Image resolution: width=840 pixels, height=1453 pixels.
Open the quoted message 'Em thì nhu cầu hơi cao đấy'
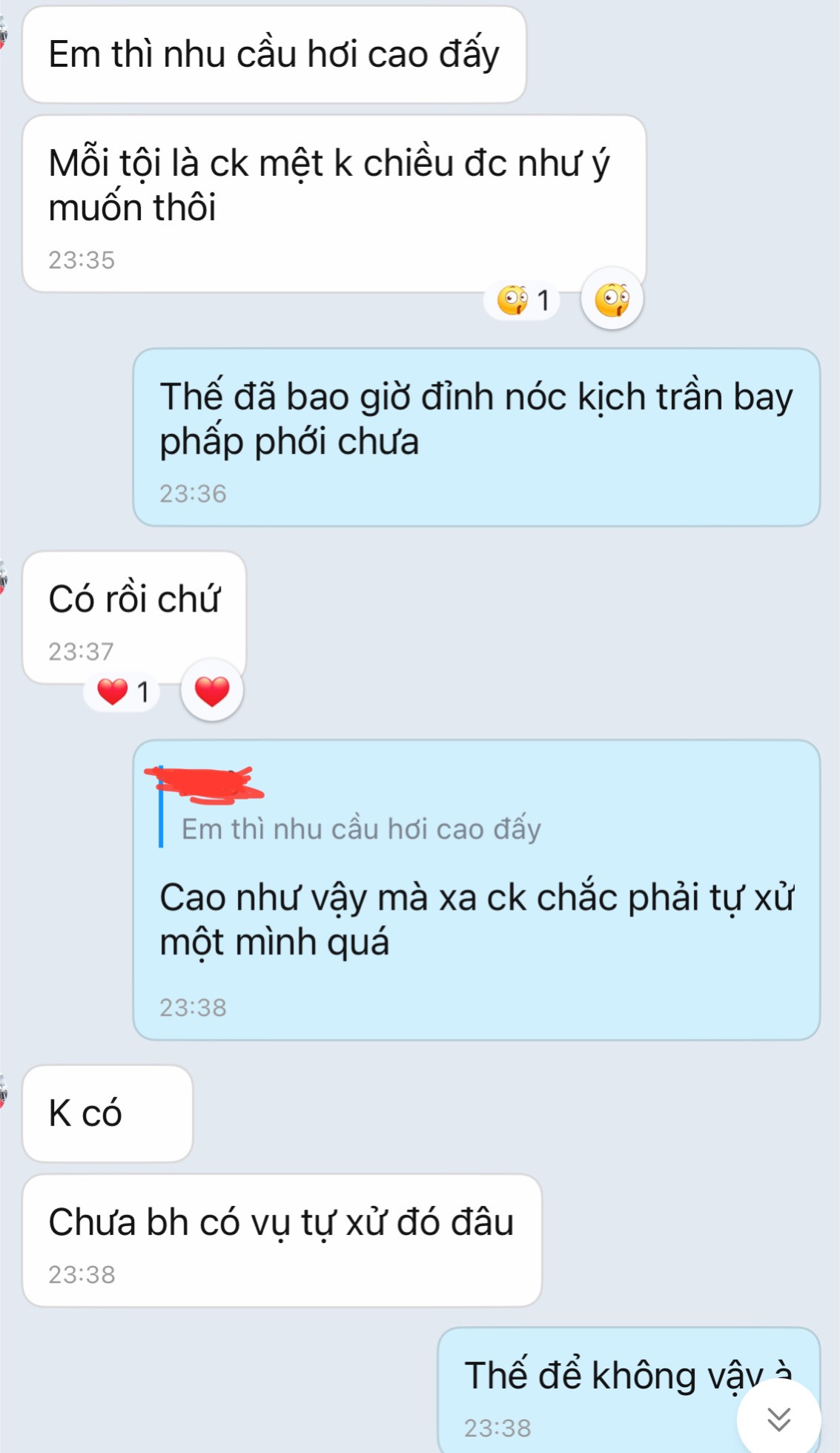360,828
